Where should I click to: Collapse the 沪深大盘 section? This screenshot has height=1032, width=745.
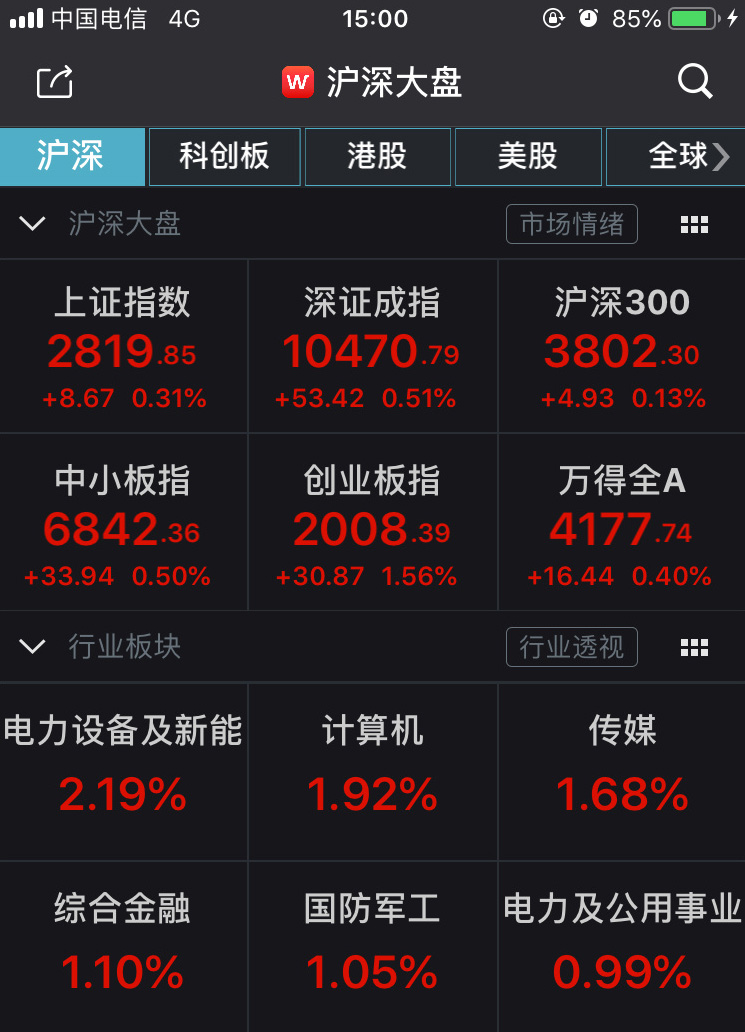point(33,224)
